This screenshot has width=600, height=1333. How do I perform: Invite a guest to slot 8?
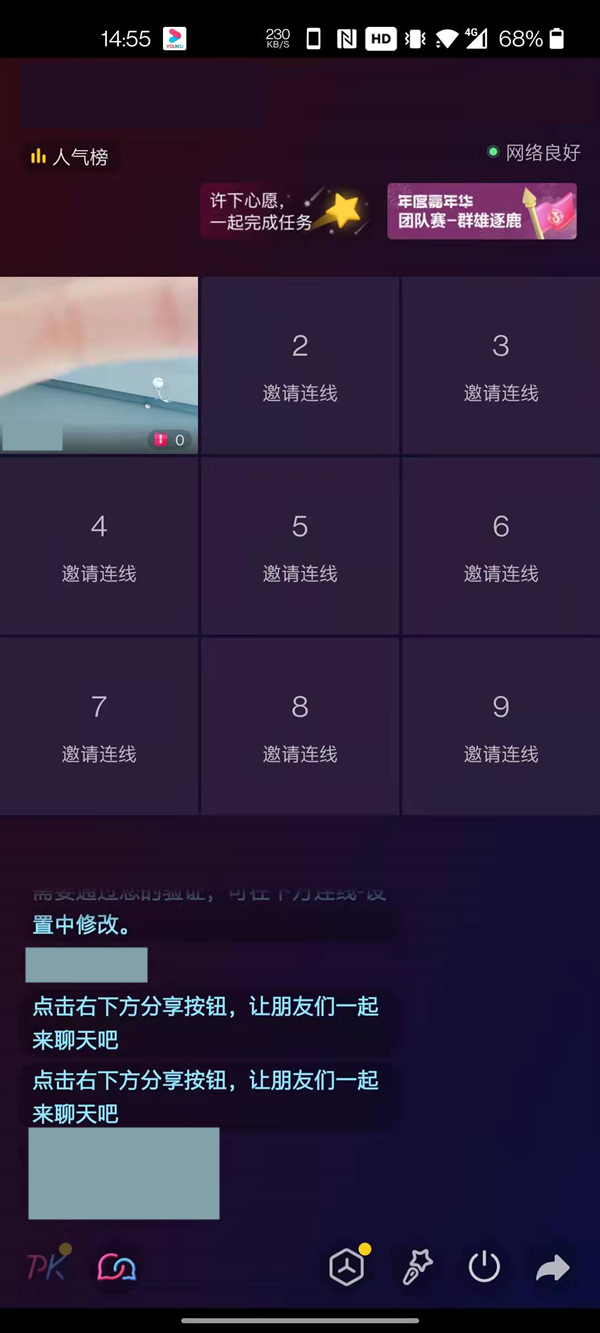coord(300,727)
